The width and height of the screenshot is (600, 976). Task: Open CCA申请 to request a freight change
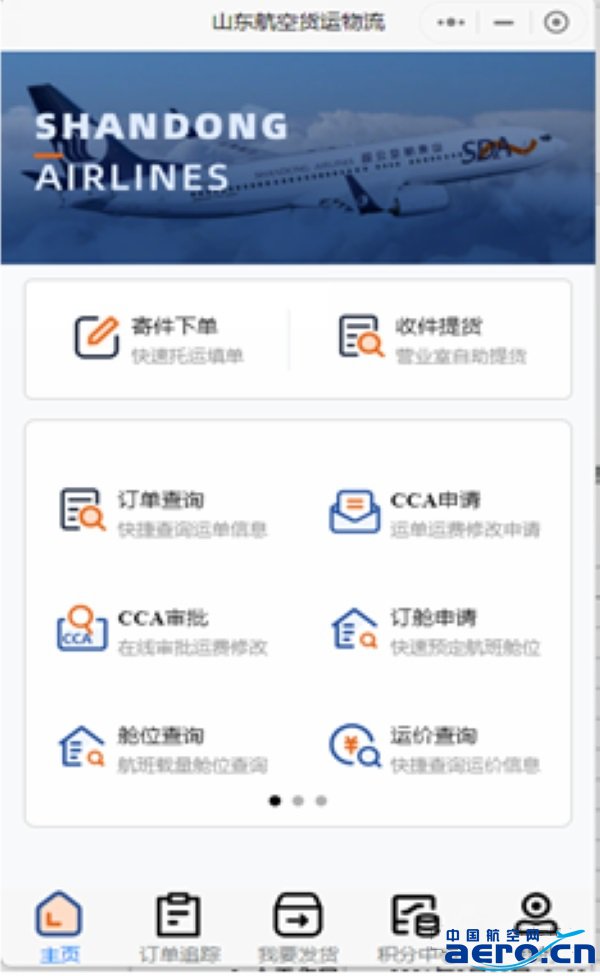pos(436,512)
